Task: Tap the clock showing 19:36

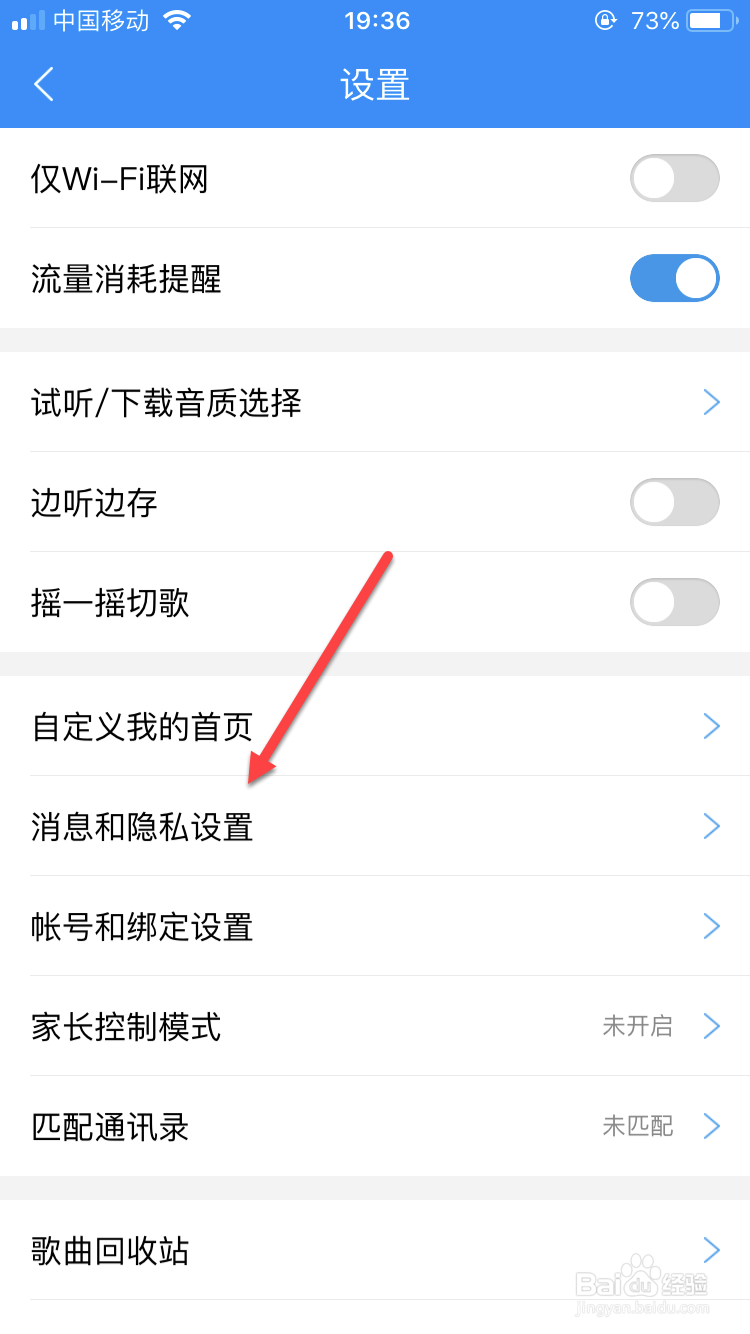Action: (376, 19)
